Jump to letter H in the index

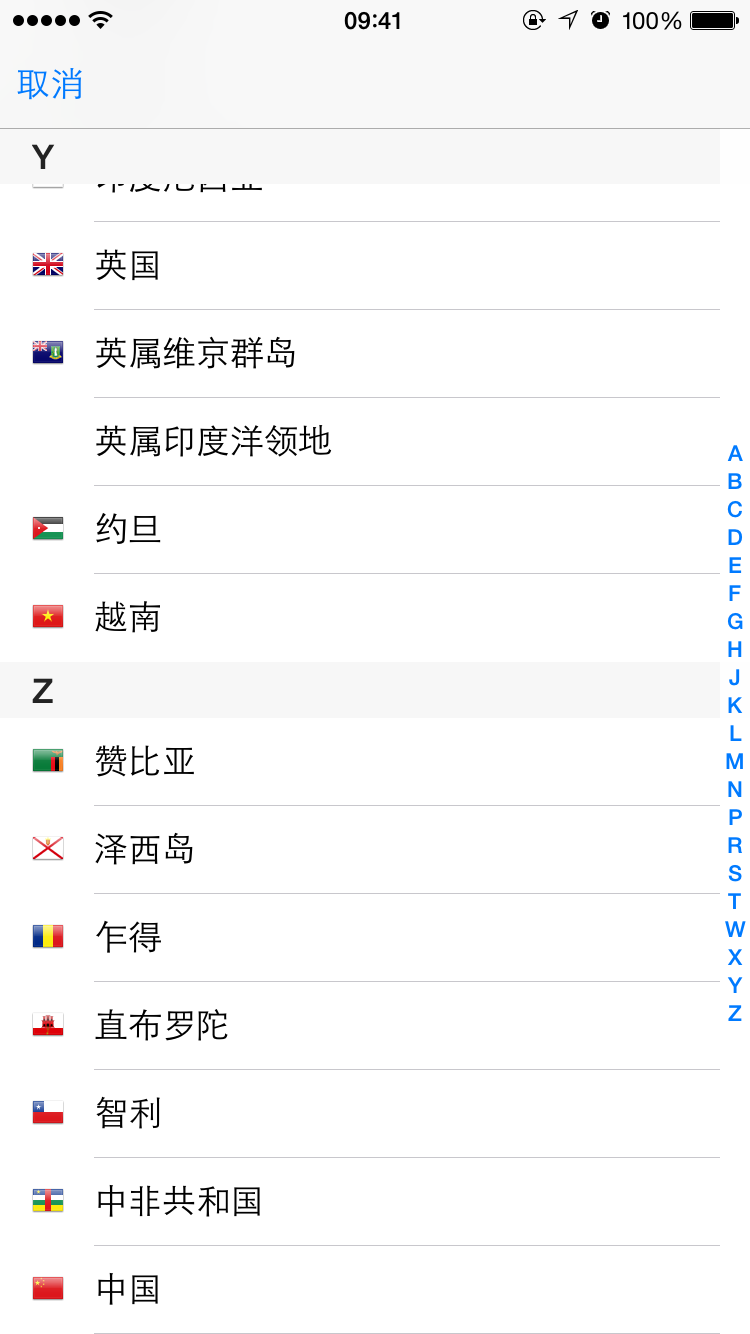tap(735, 650)
